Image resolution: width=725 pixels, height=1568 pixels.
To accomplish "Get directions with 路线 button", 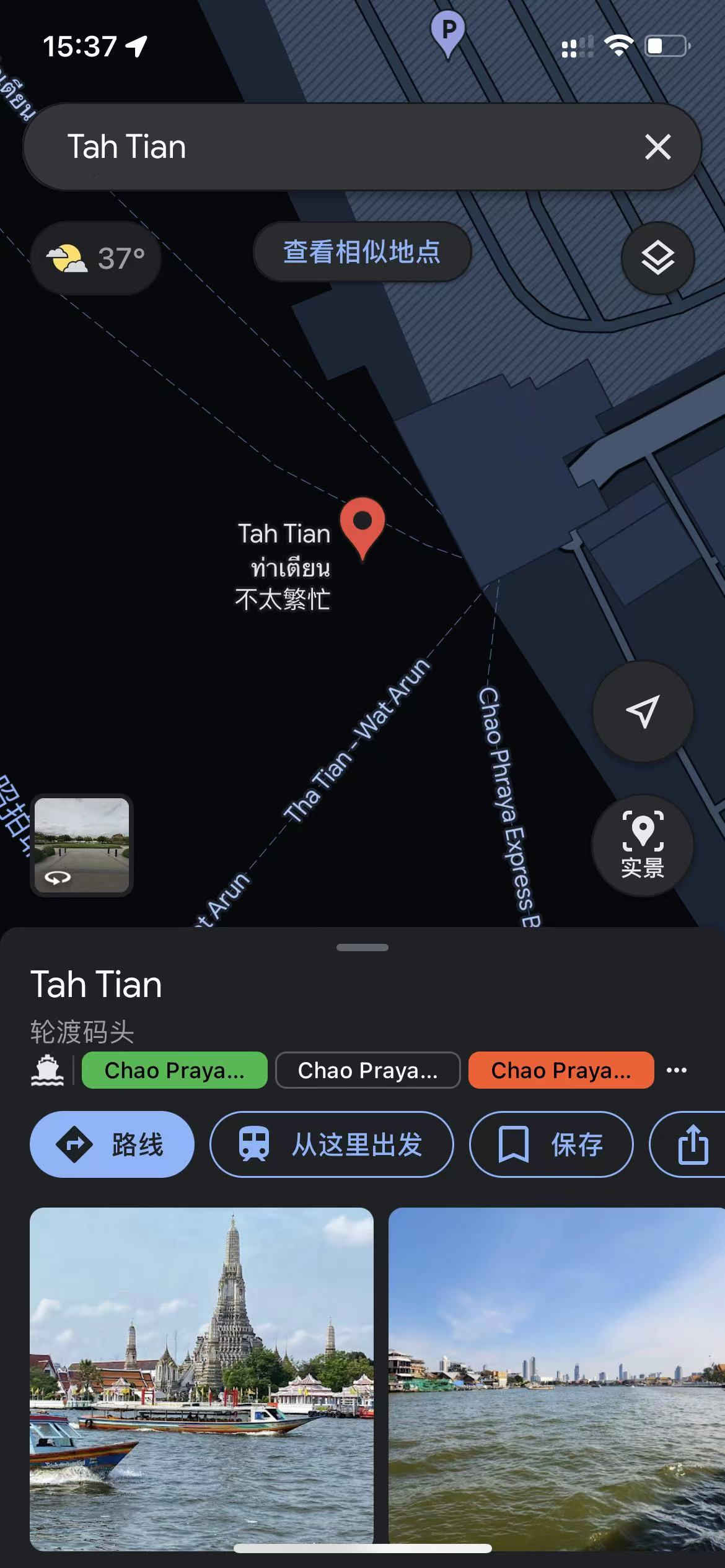I will [112, 1144].
